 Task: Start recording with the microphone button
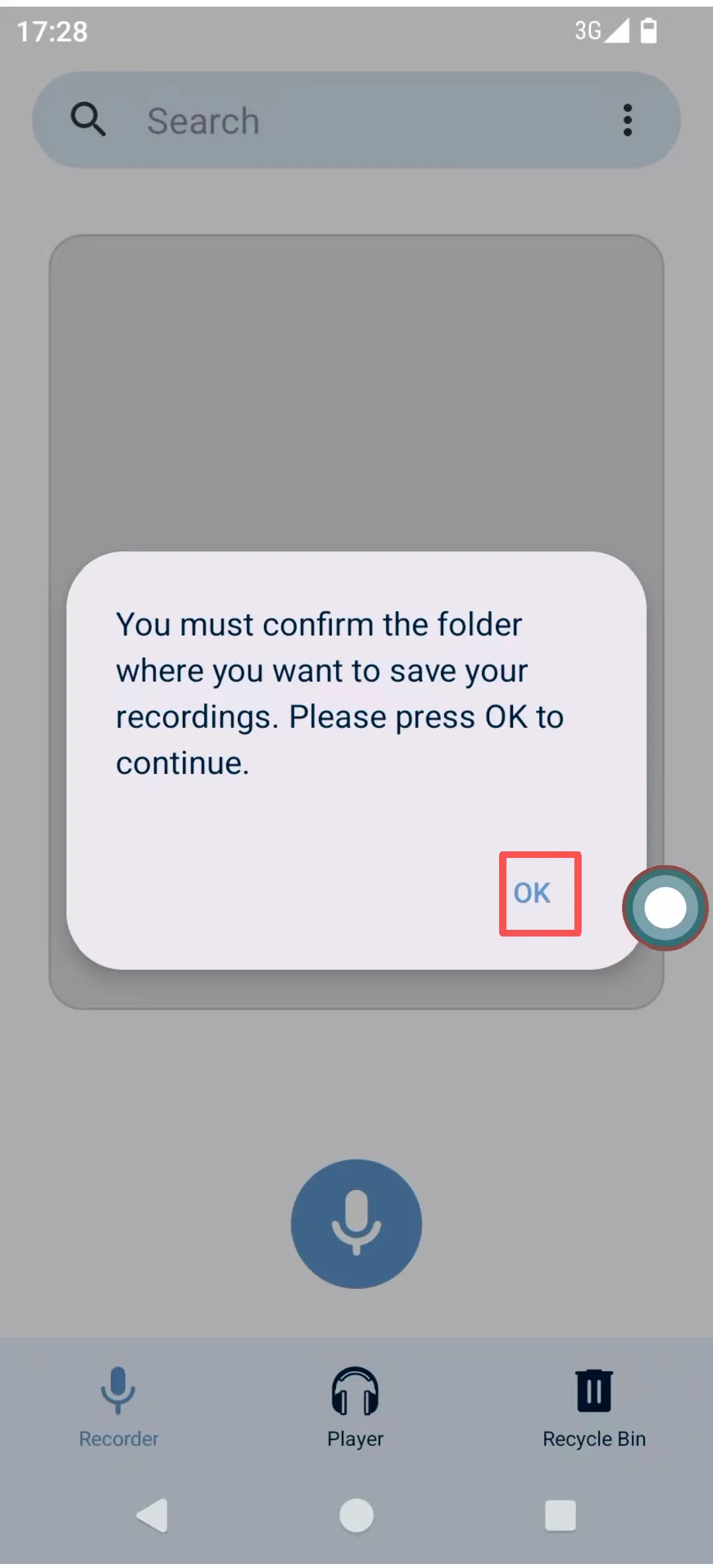(356, 1224)
